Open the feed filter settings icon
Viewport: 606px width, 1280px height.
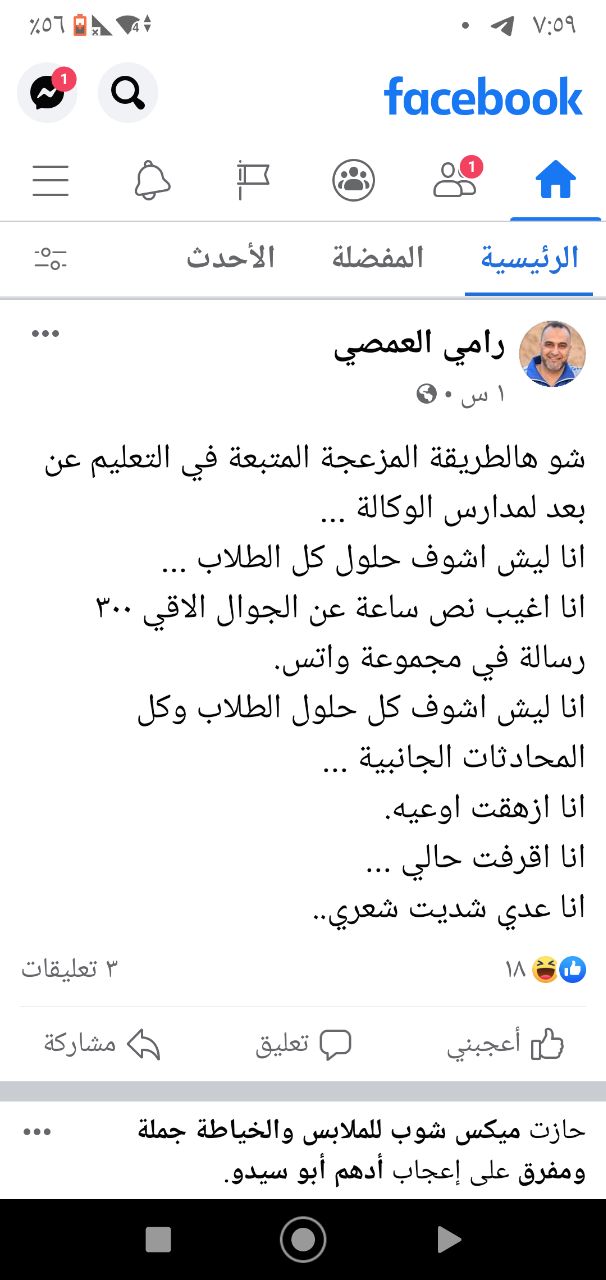tap(50, 259)
